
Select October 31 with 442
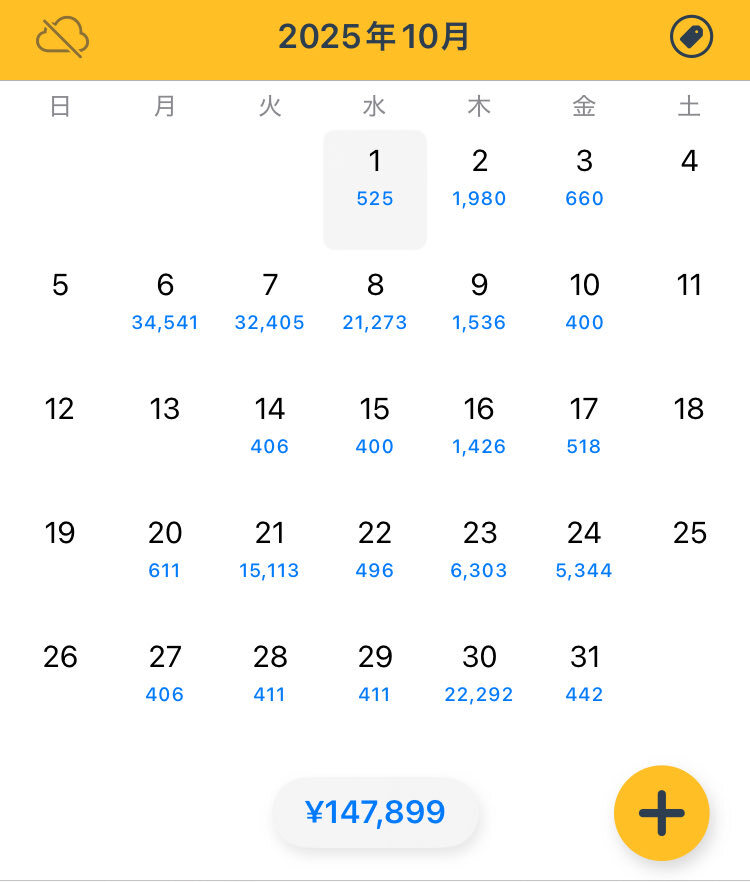(x=584, y=675)
